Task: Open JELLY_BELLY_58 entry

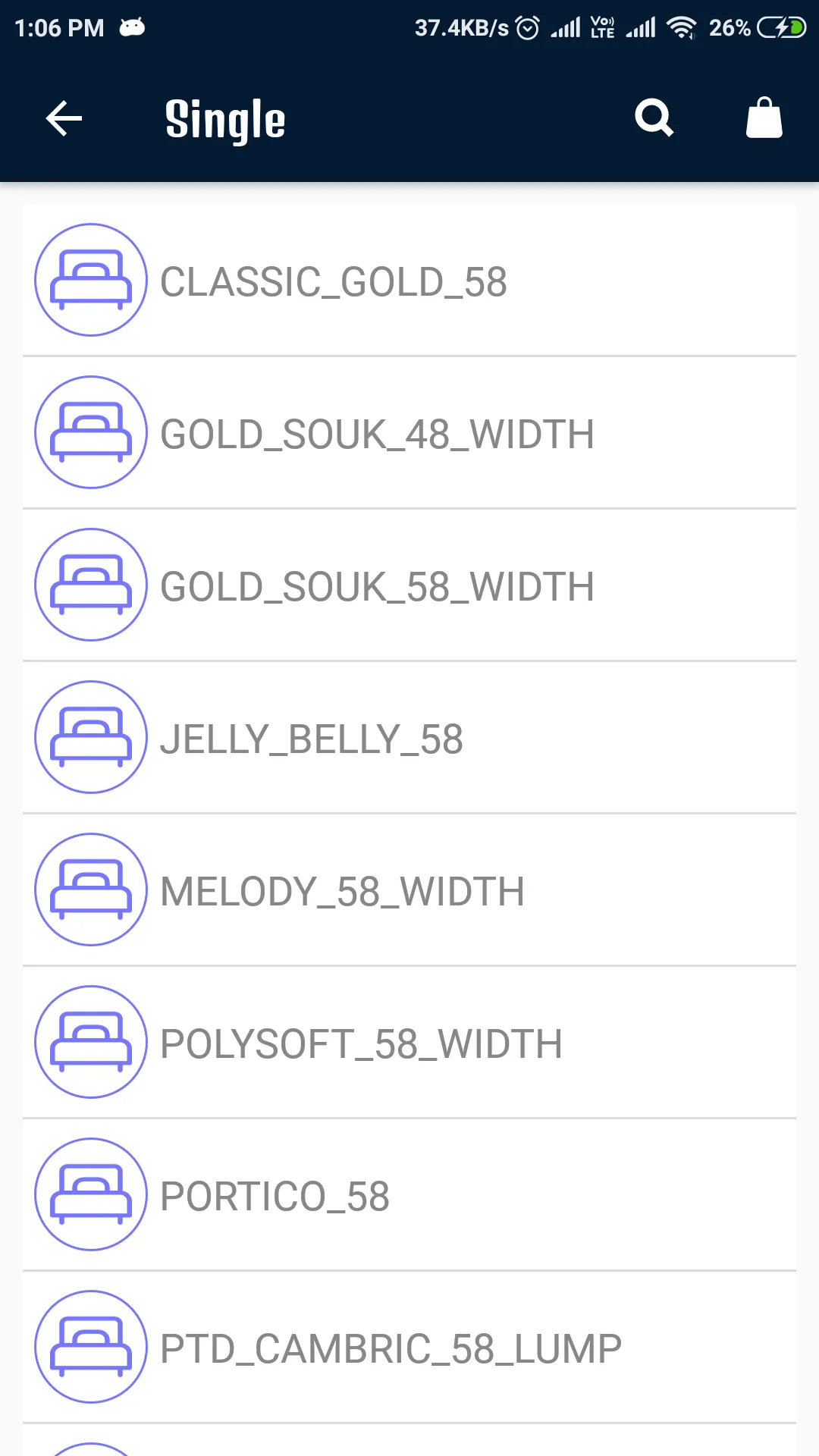Action: click(409, 737)
